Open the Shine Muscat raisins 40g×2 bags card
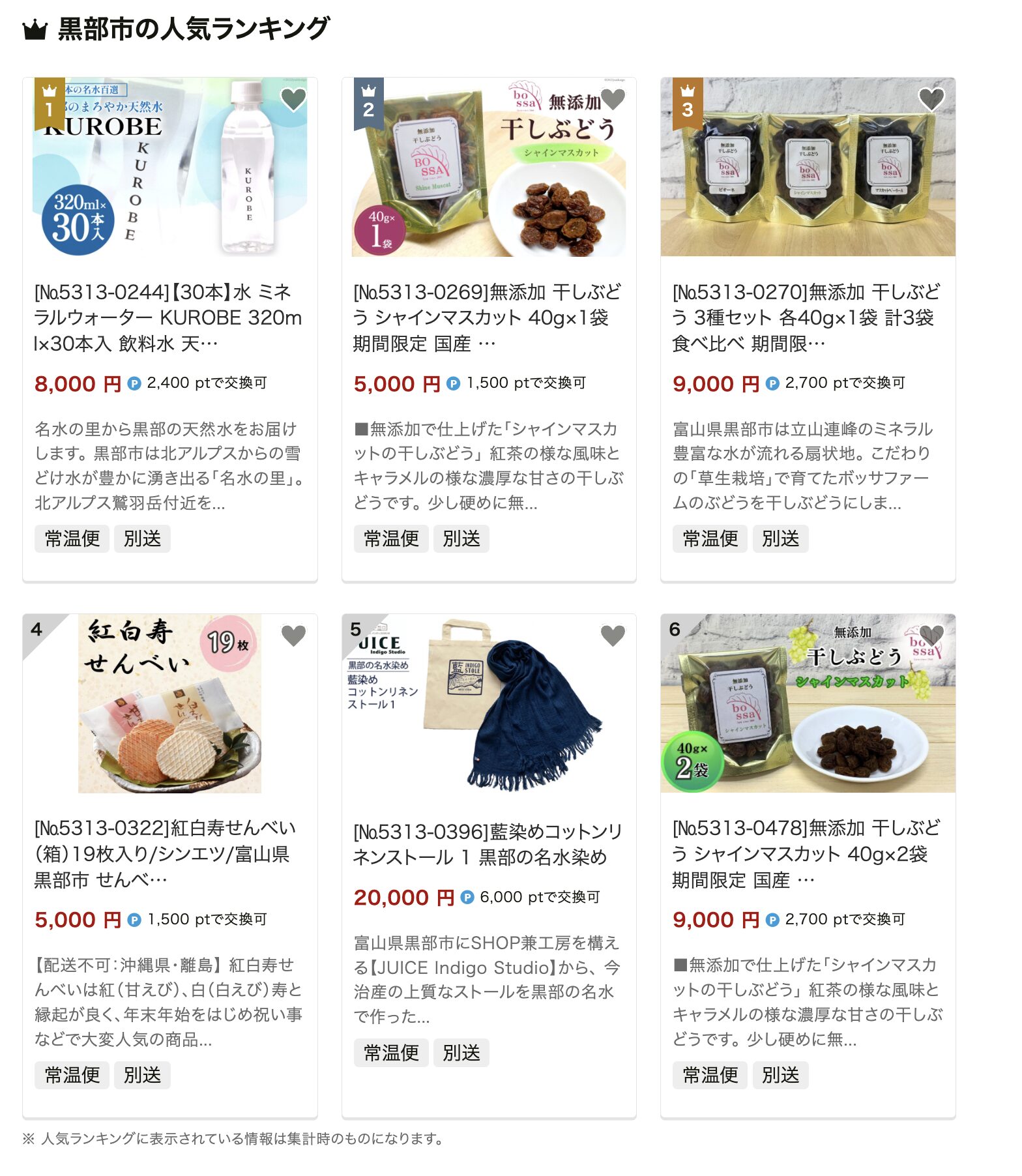 [806, 853]
